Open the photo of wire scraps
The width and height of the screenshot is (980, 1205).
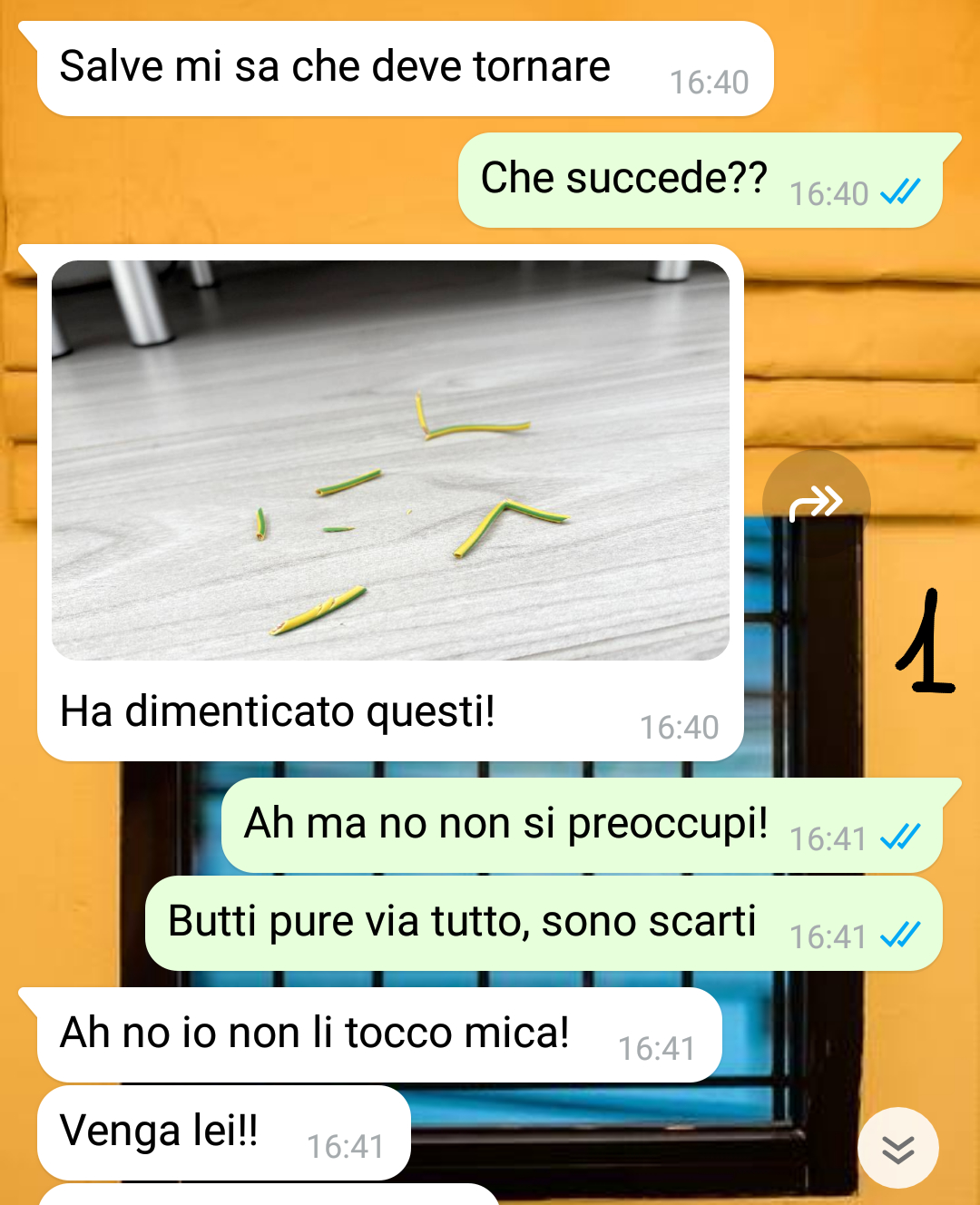(390, 460)
